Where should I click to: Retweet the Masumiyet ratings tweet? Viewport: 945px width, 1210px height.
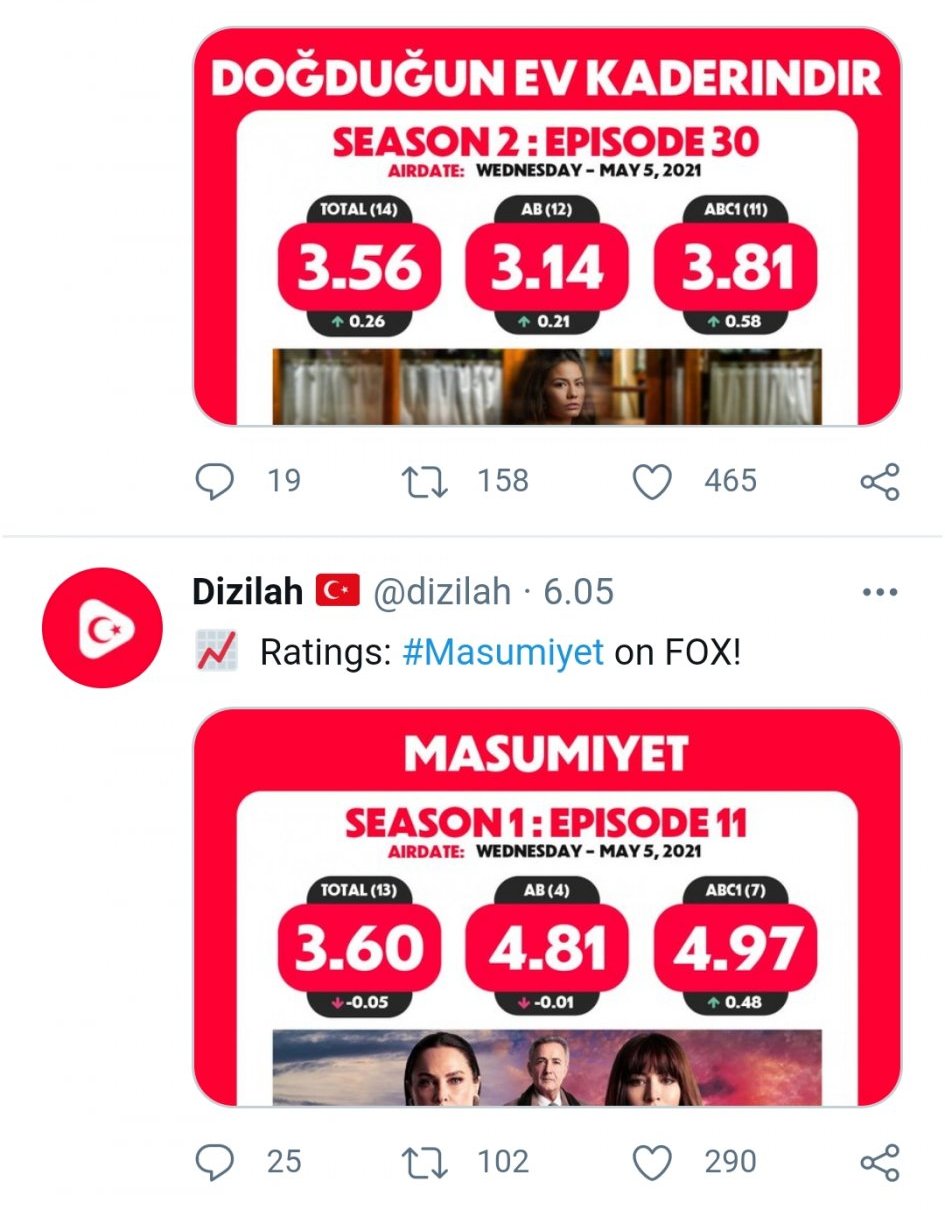[424, 1162]
